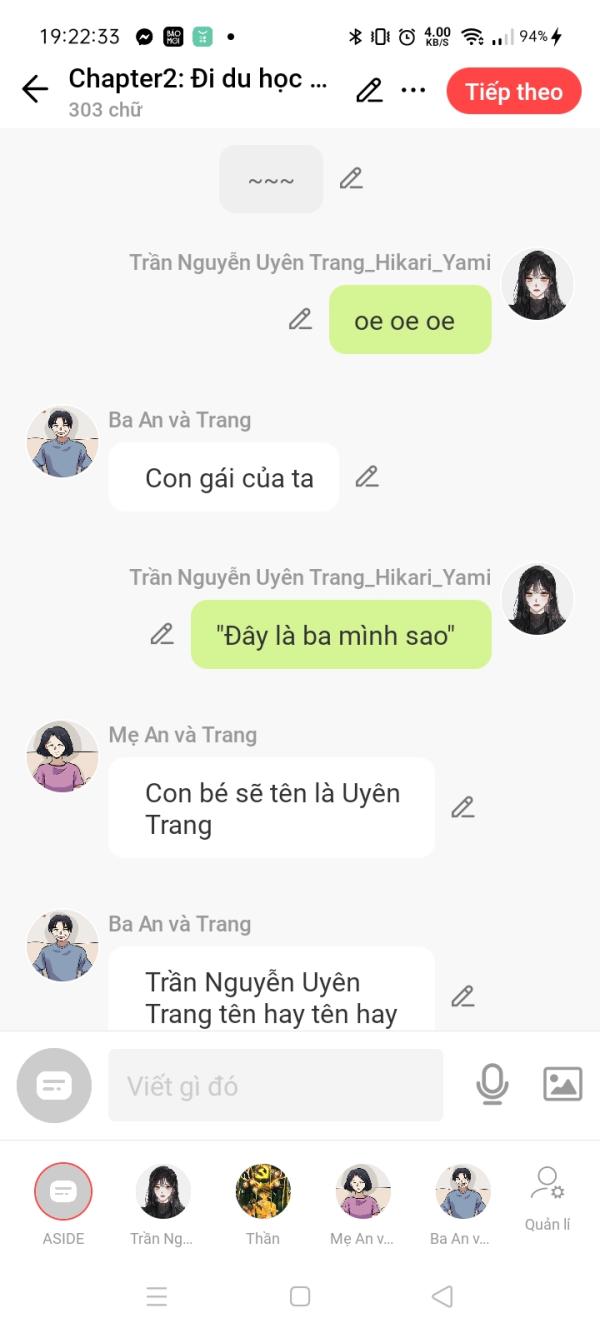Tap the system home button

(x=300, y=1296)
